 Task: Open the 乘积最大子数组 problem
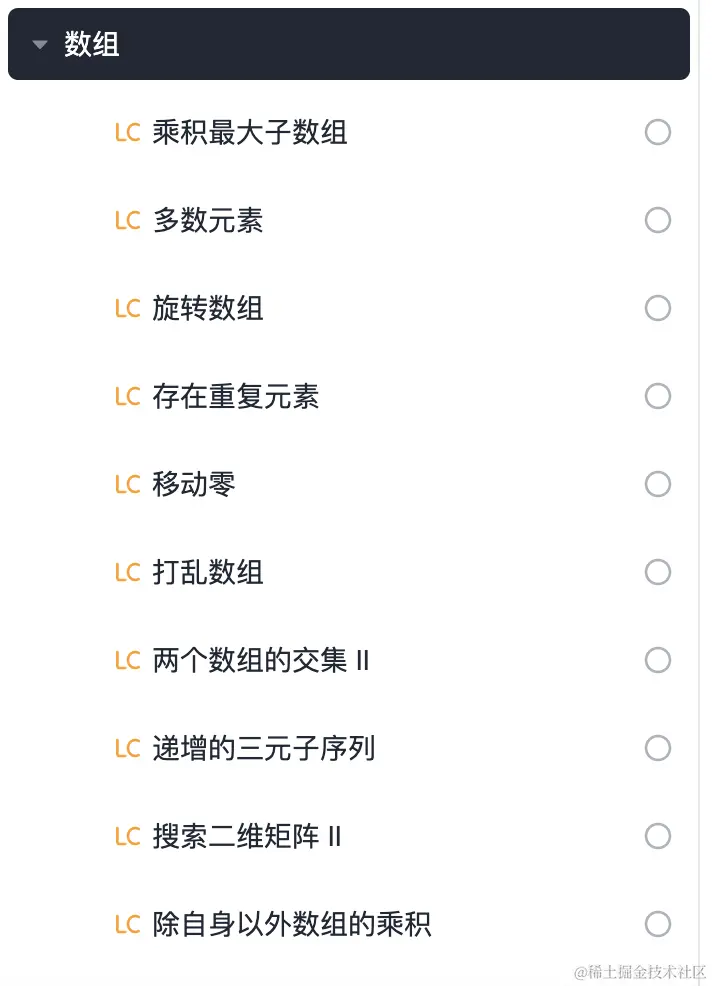[x=249, y=133]
